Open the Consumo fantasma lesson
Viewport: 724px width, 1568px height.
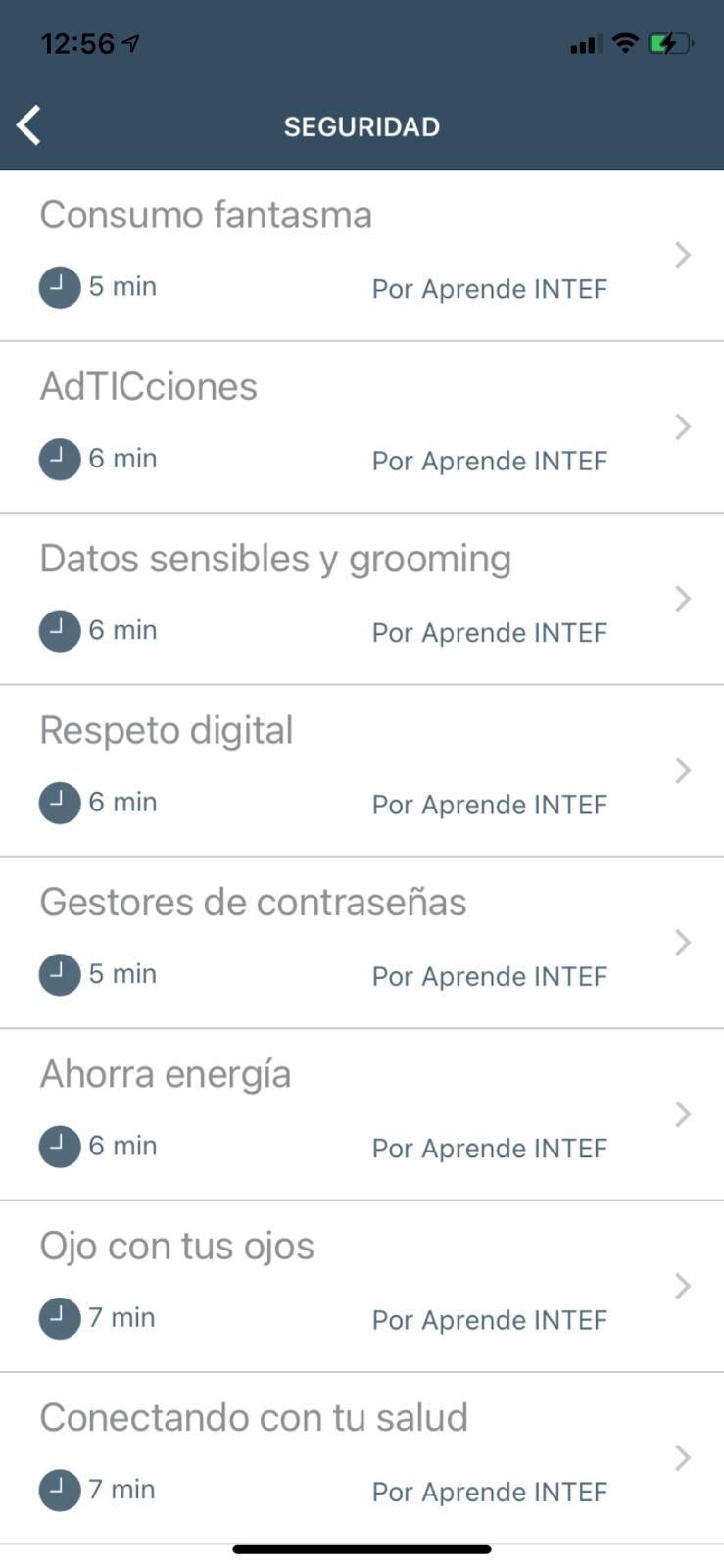(x=362, y=255)
